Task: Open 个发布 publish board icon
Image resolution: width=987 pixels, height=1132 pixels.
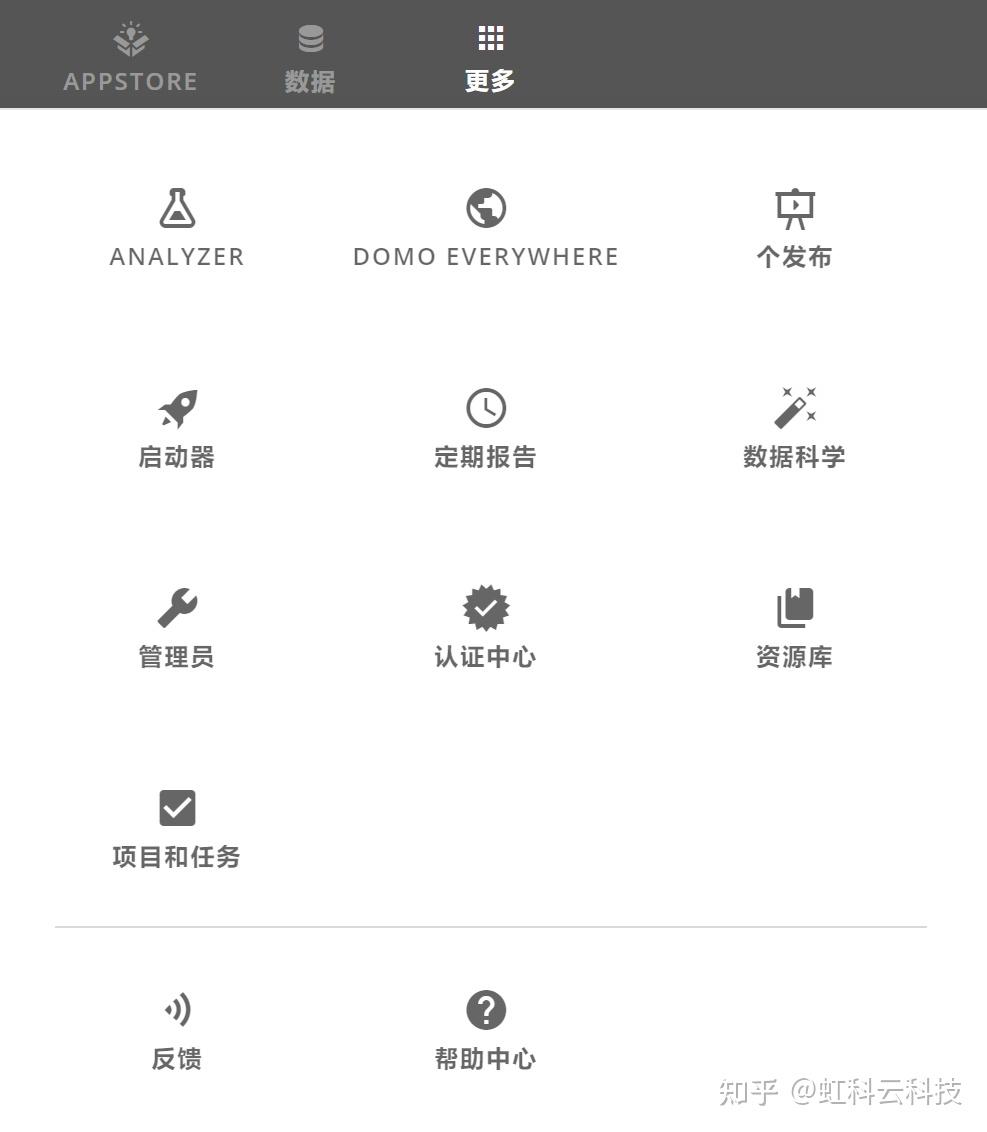Action: [795, 207]
